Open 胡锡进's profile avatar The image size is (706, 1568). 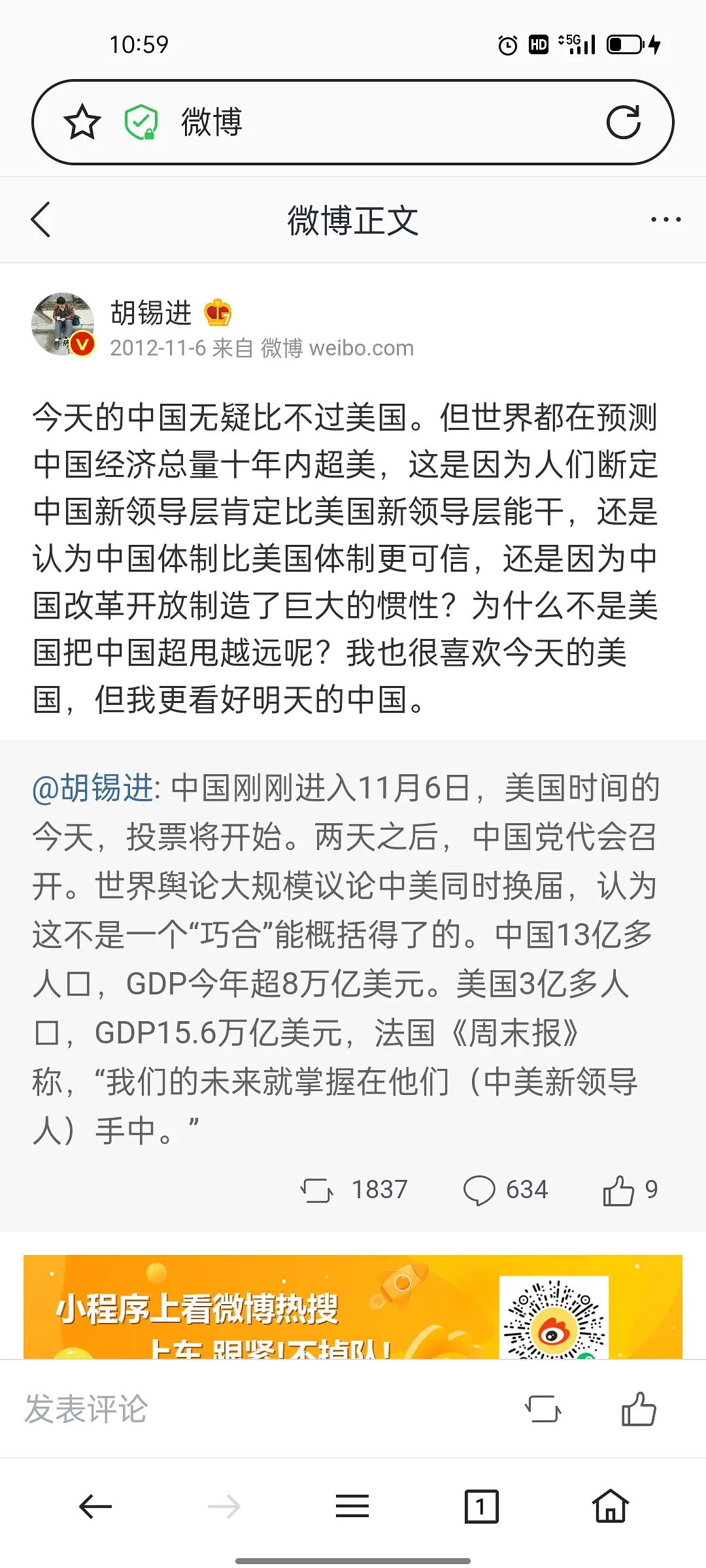(63, 324)
